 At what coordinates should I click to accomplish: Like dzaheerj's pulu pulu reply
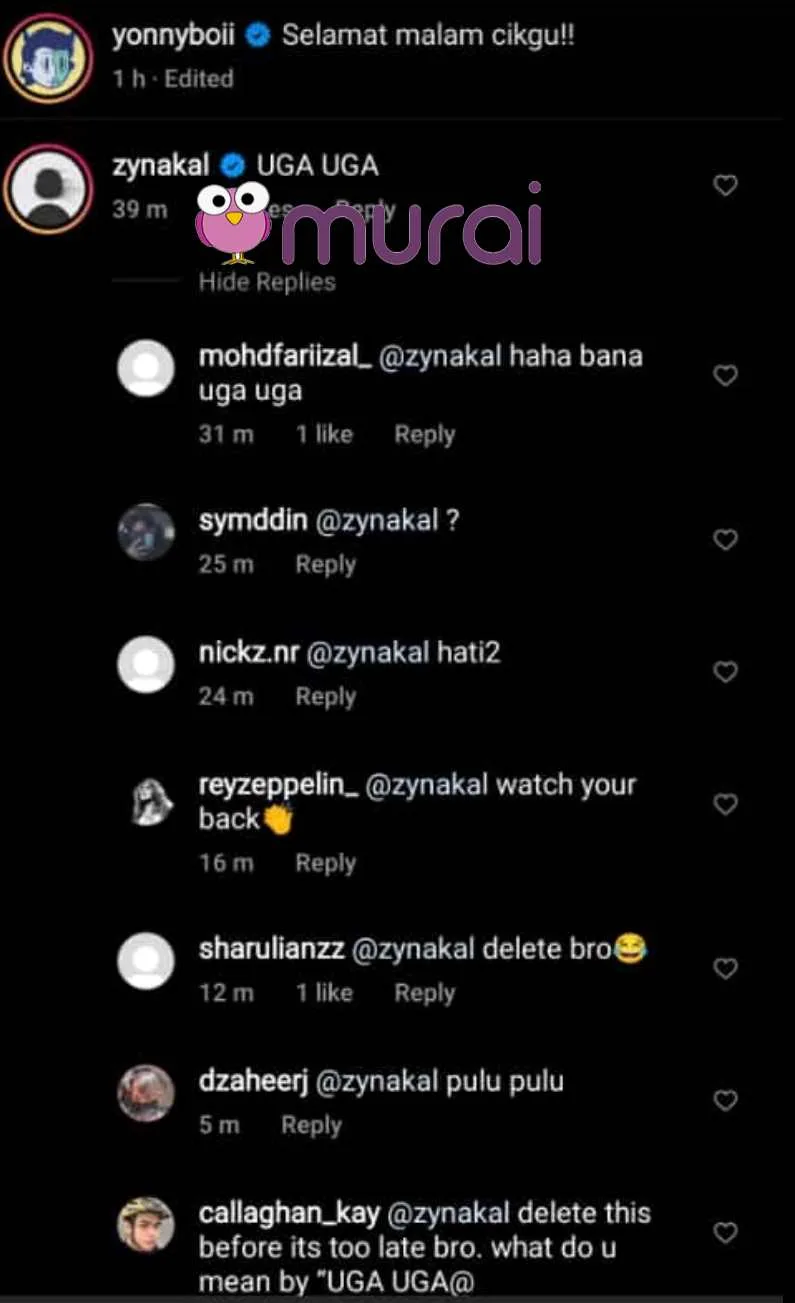(725, 1100)
